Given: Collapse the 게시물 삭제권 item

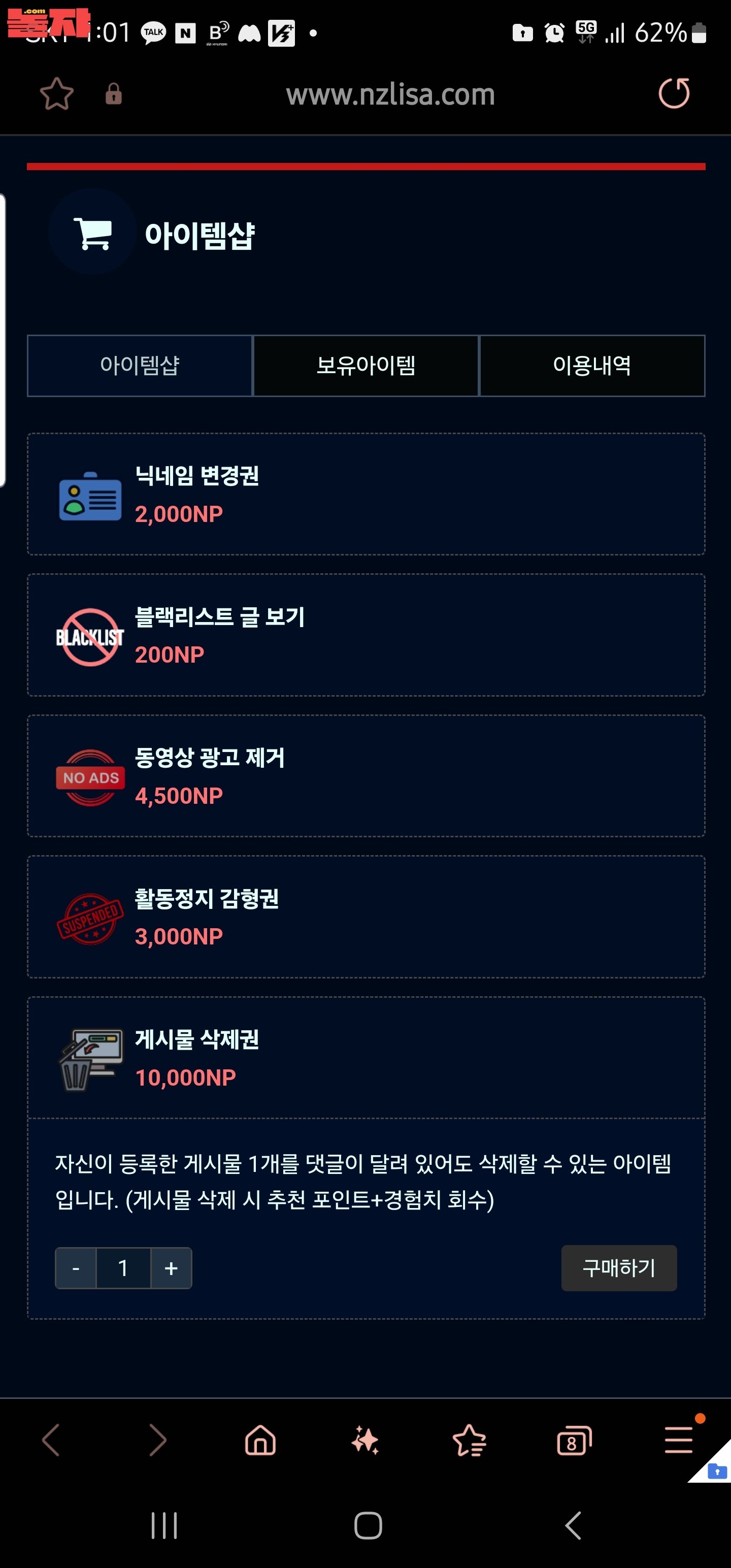Looking at the screenshot, I should [366, 1058].
